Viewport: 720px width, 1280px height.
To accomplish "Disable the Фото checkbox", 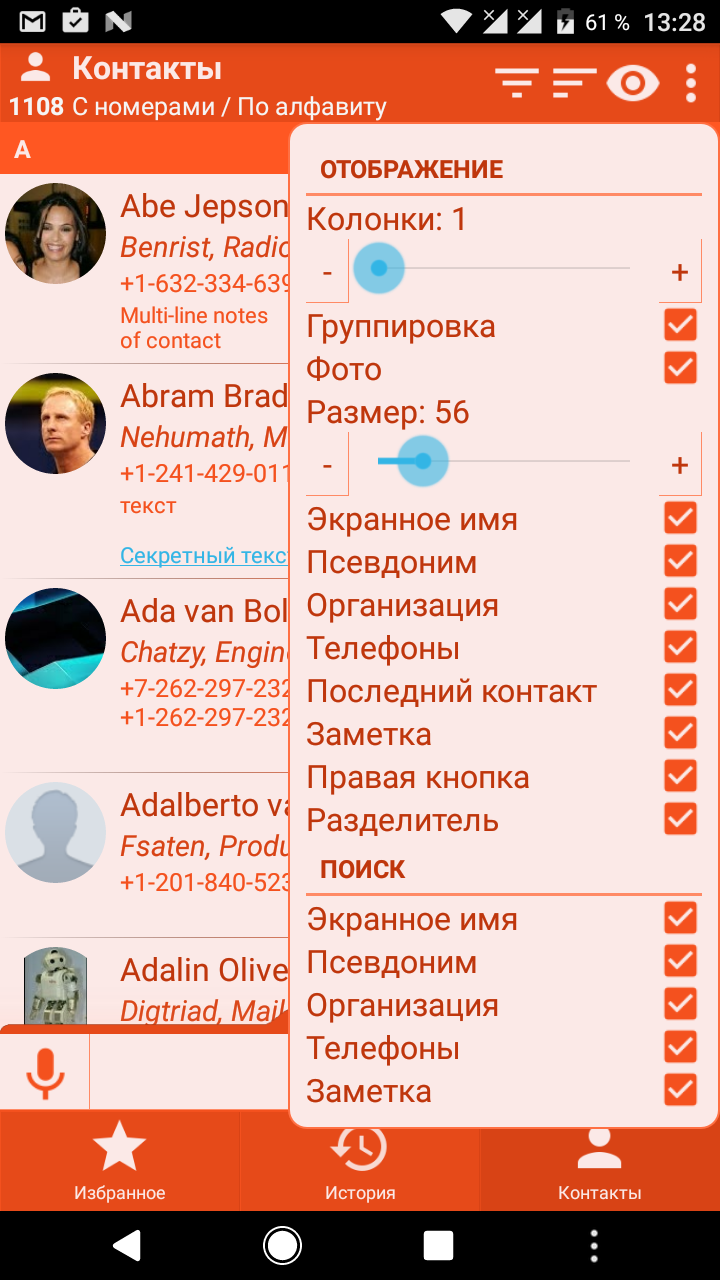I will [680, 368].
